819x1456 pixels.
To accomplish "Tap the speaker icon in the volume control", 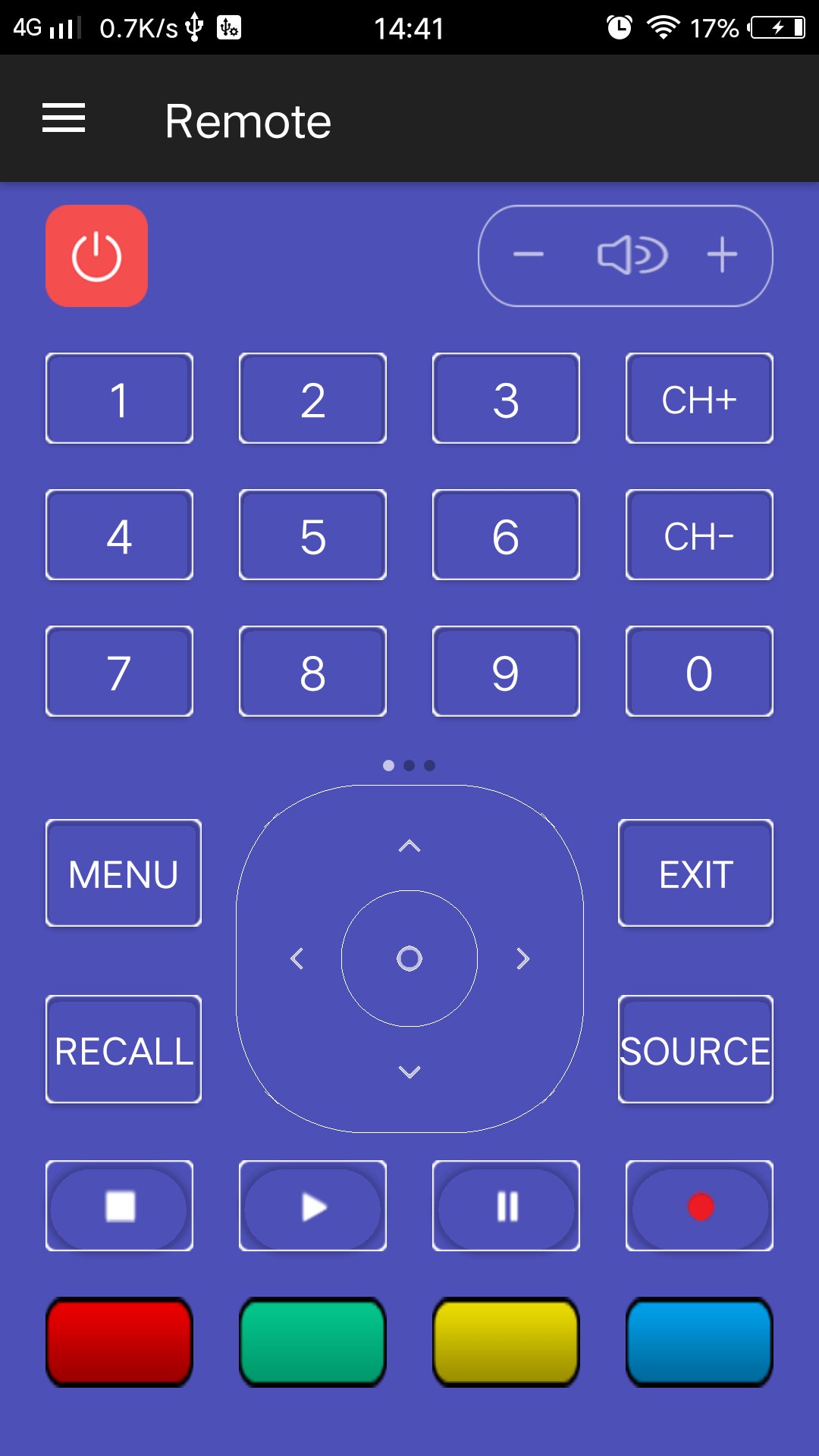I will 632,255.
